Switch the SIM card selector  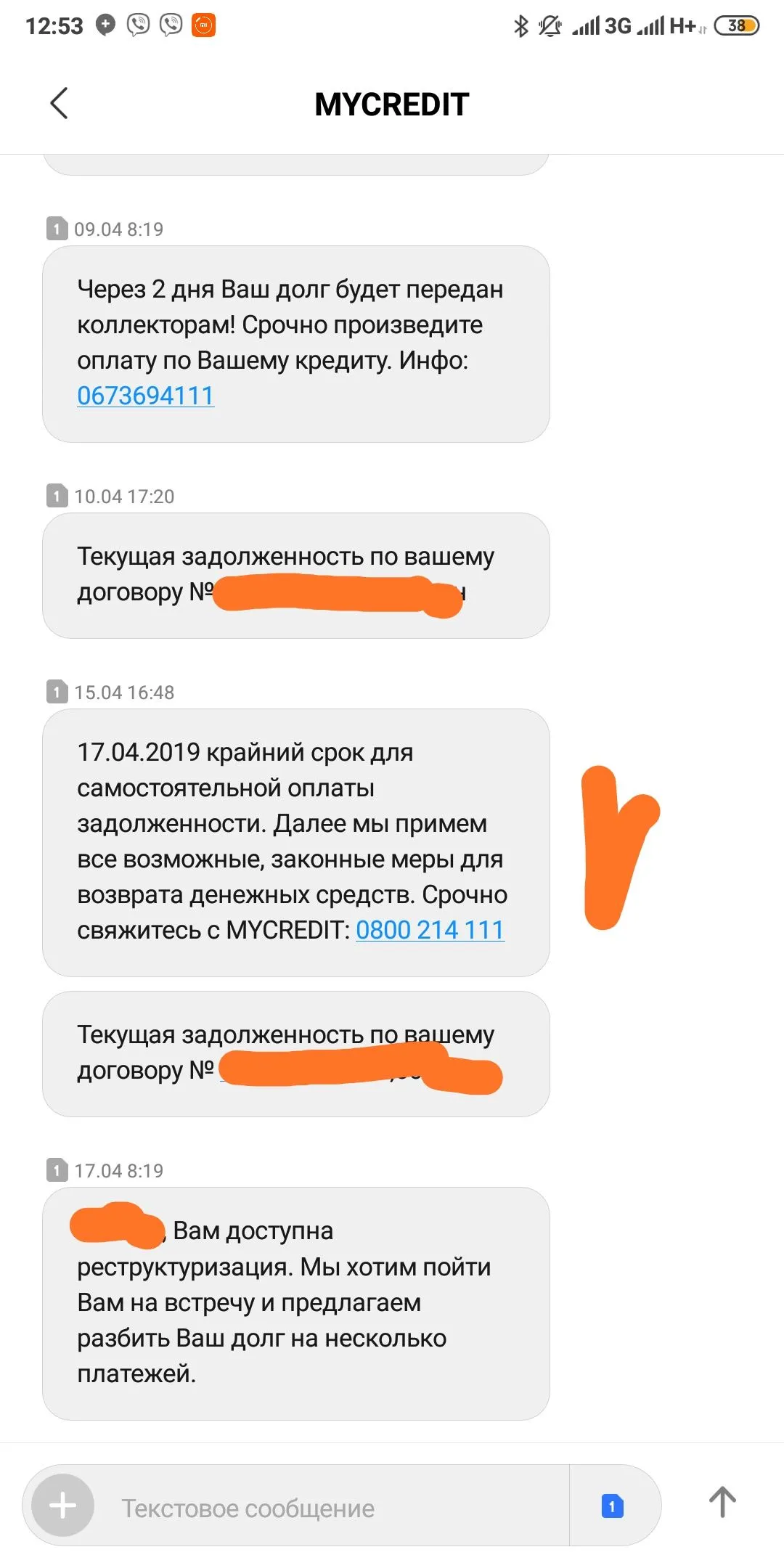point(612,1506)
